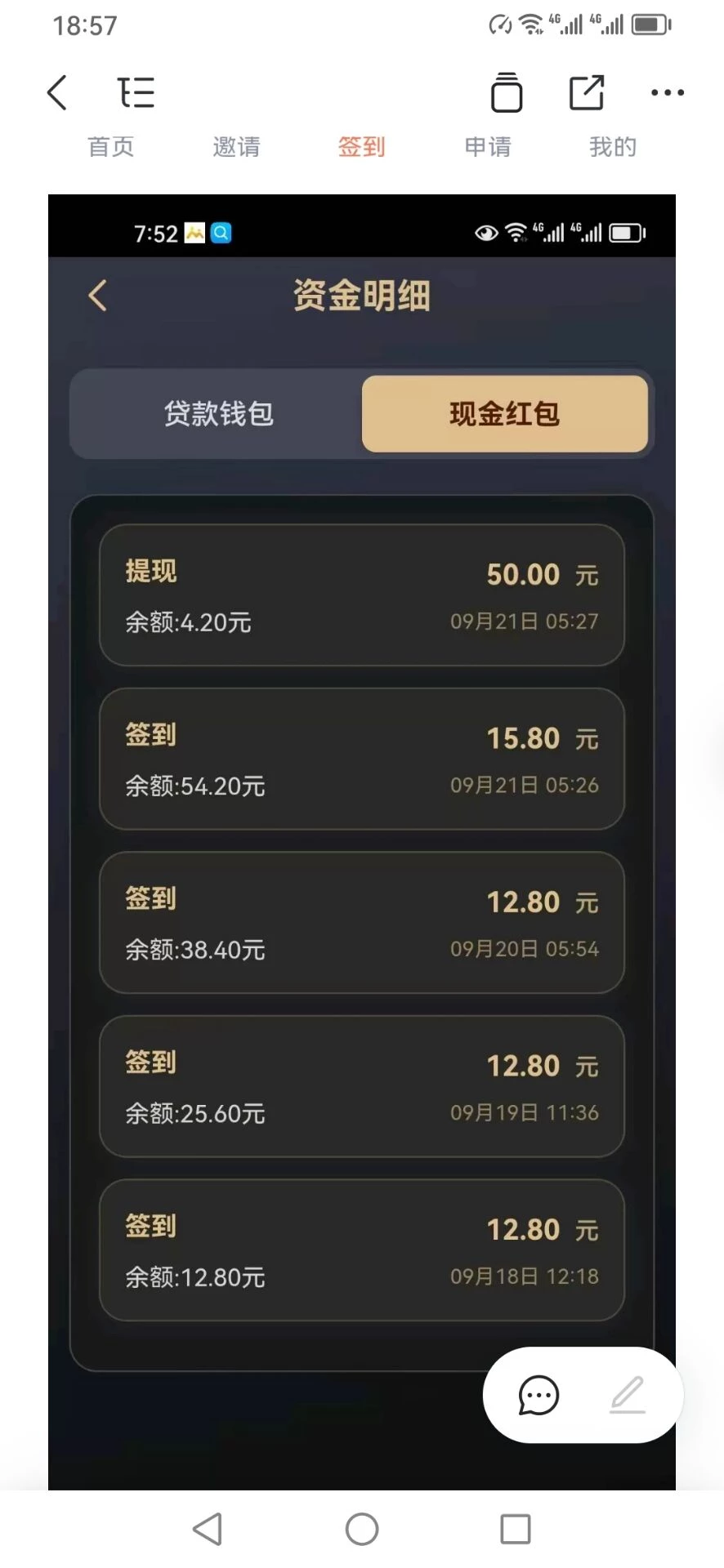Switch to the 邀请 tab
The width and height of the screenshot is (724, 1568).
(236, 147)
